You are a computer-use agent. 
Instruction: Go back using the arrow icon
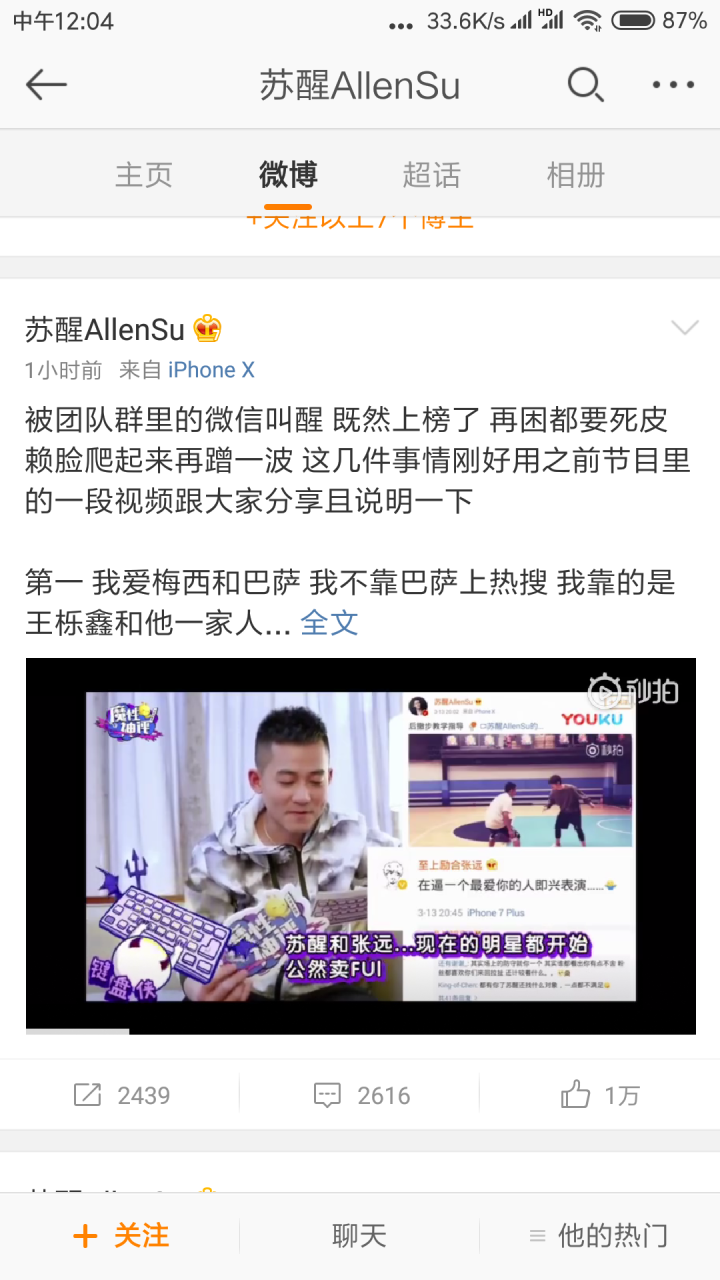coord(46,85)
